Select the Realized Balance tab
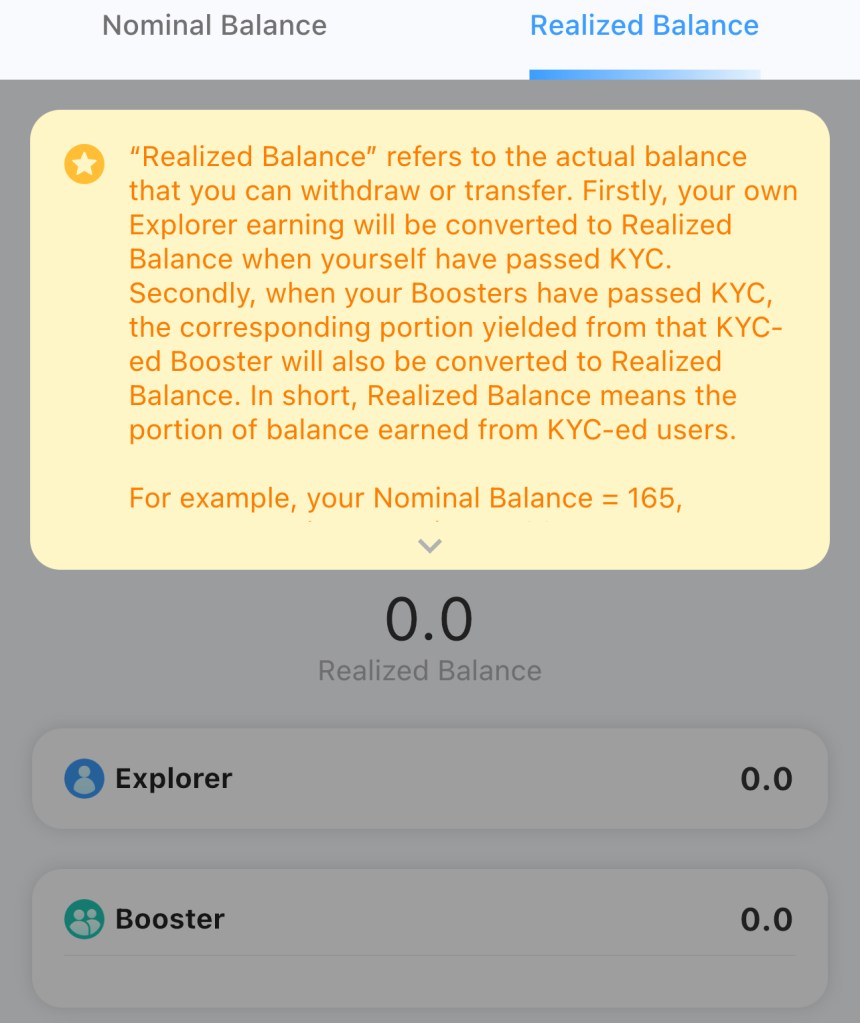 (644, 26)
